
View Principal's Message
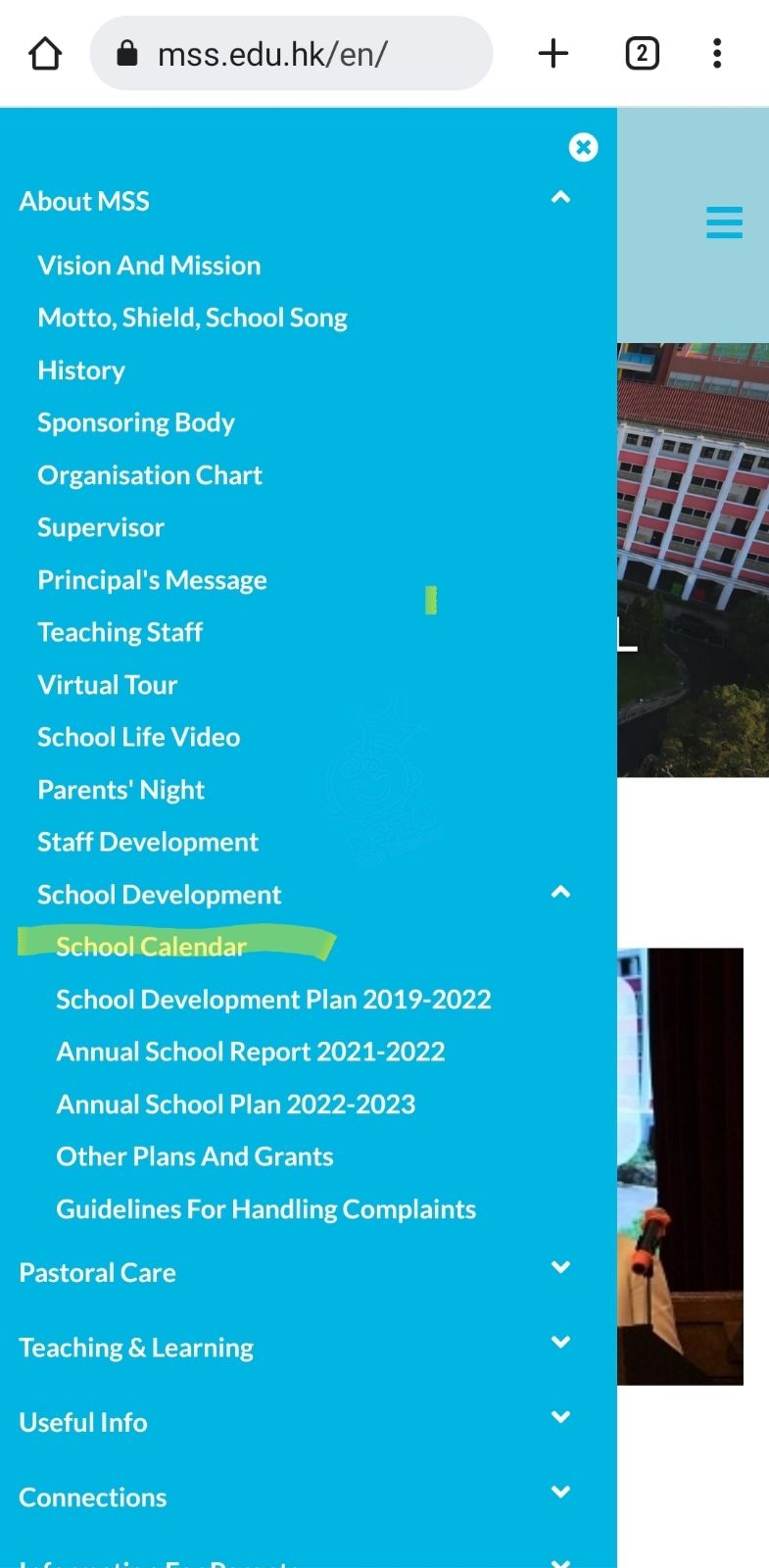point(152,580)
